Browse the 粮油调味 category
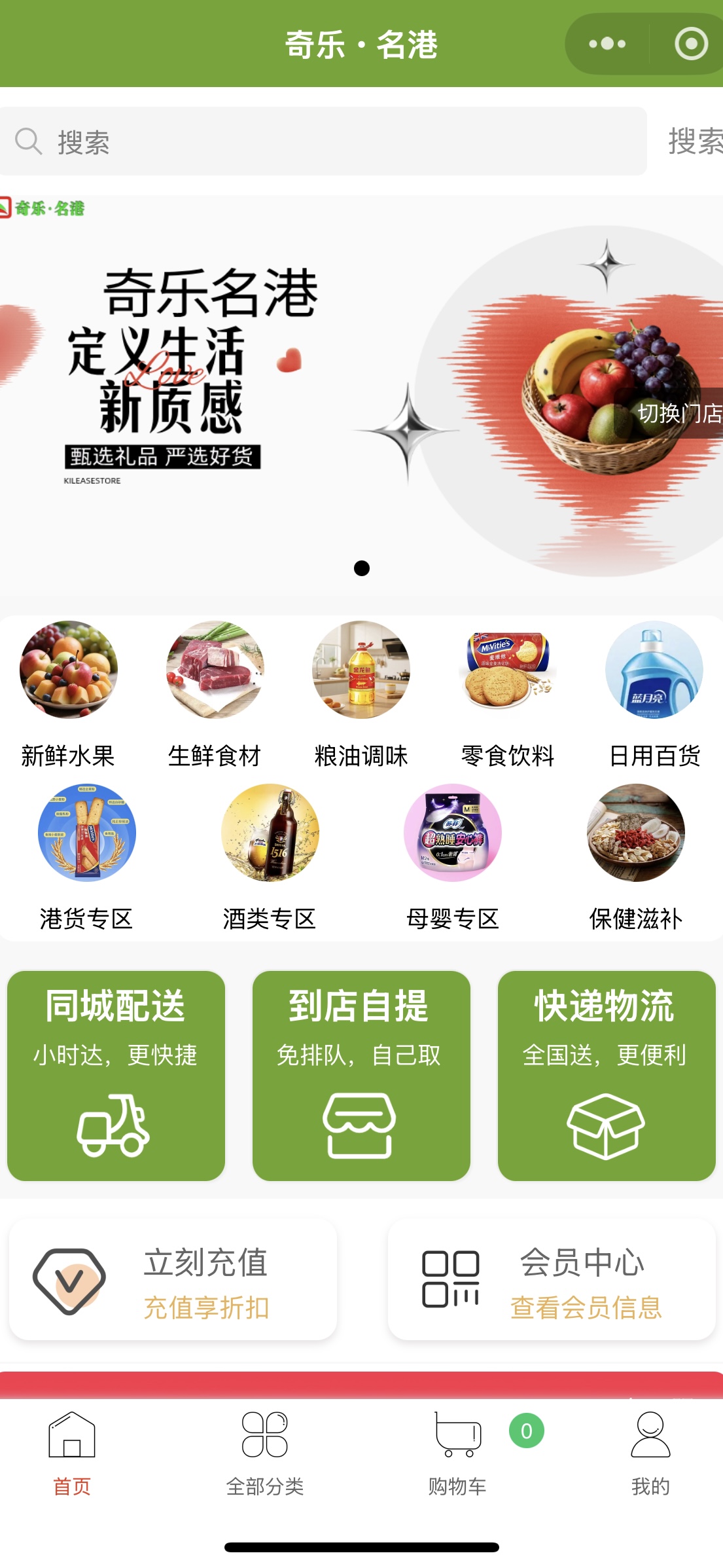723x1568 pixels. click(361, 694)
